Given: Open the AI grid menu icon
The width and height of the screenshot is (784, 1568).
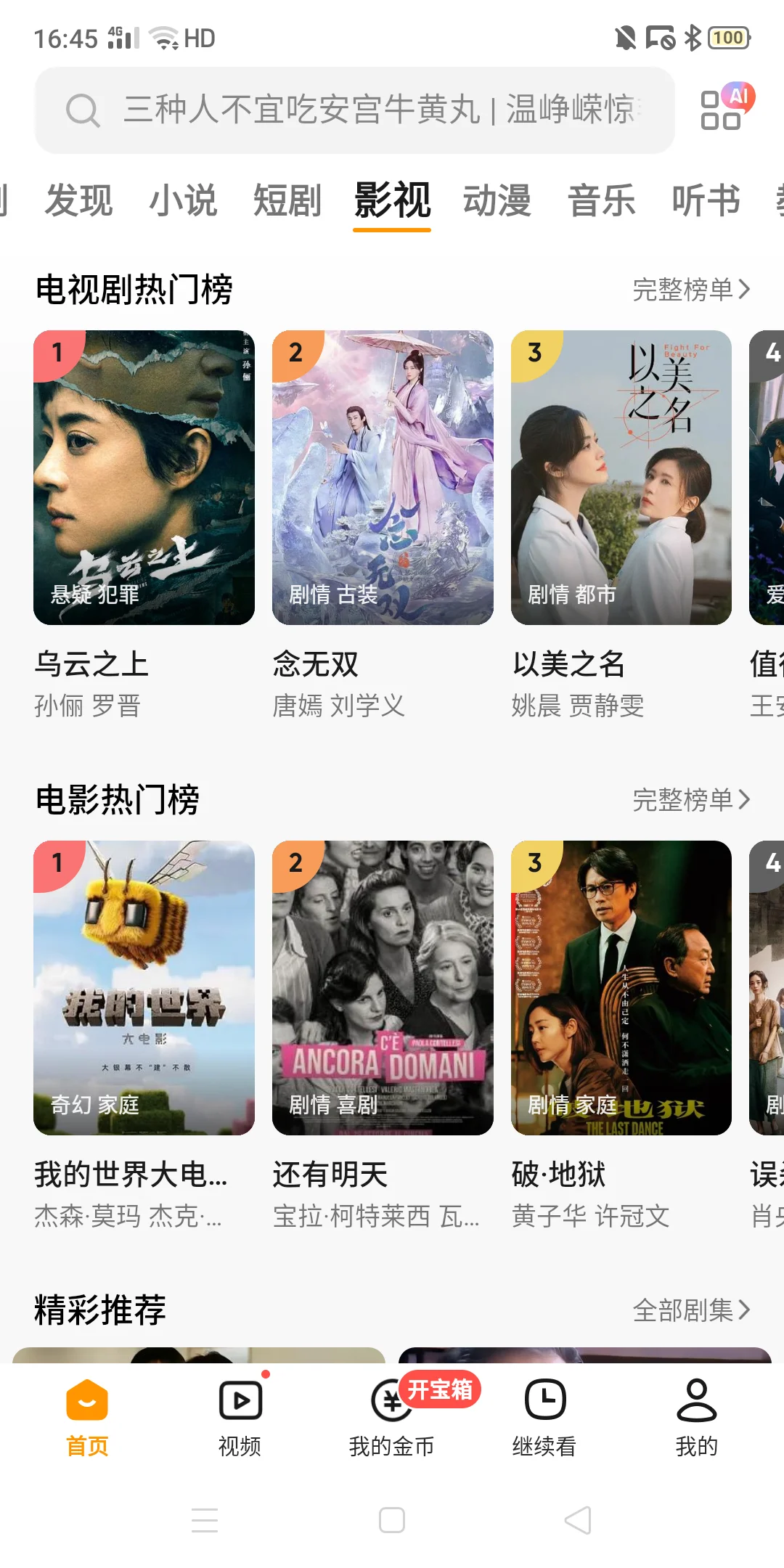Looking at the screenshot, I should (723, 109).
